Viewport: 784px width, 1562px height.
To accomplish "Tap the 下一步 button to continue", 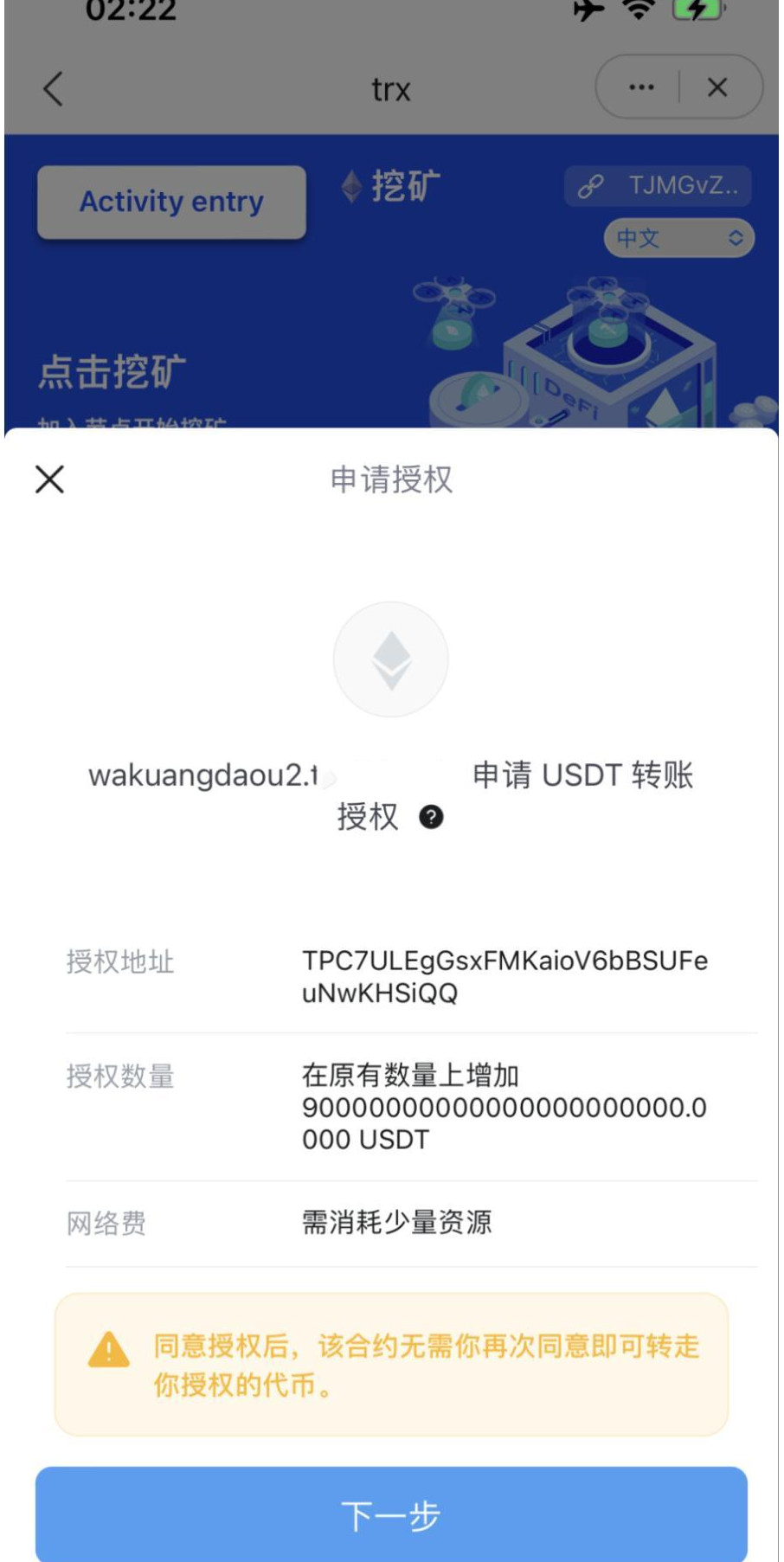I will click(391, 1514).
